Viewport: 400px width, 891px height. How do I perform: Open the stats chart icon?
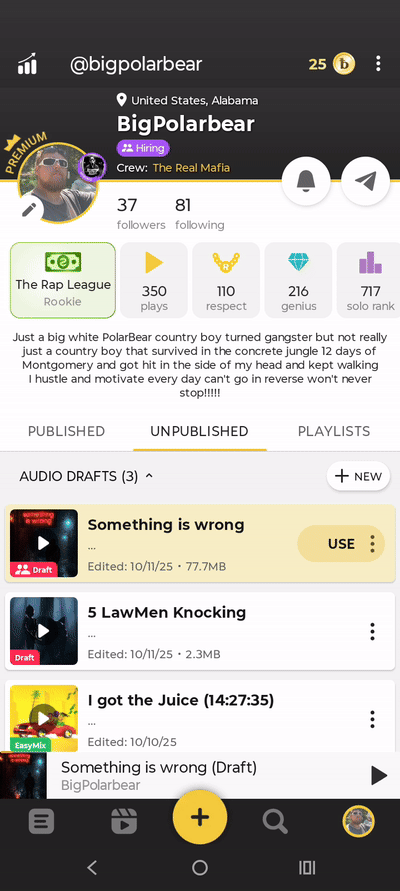(x=27, y=64)
